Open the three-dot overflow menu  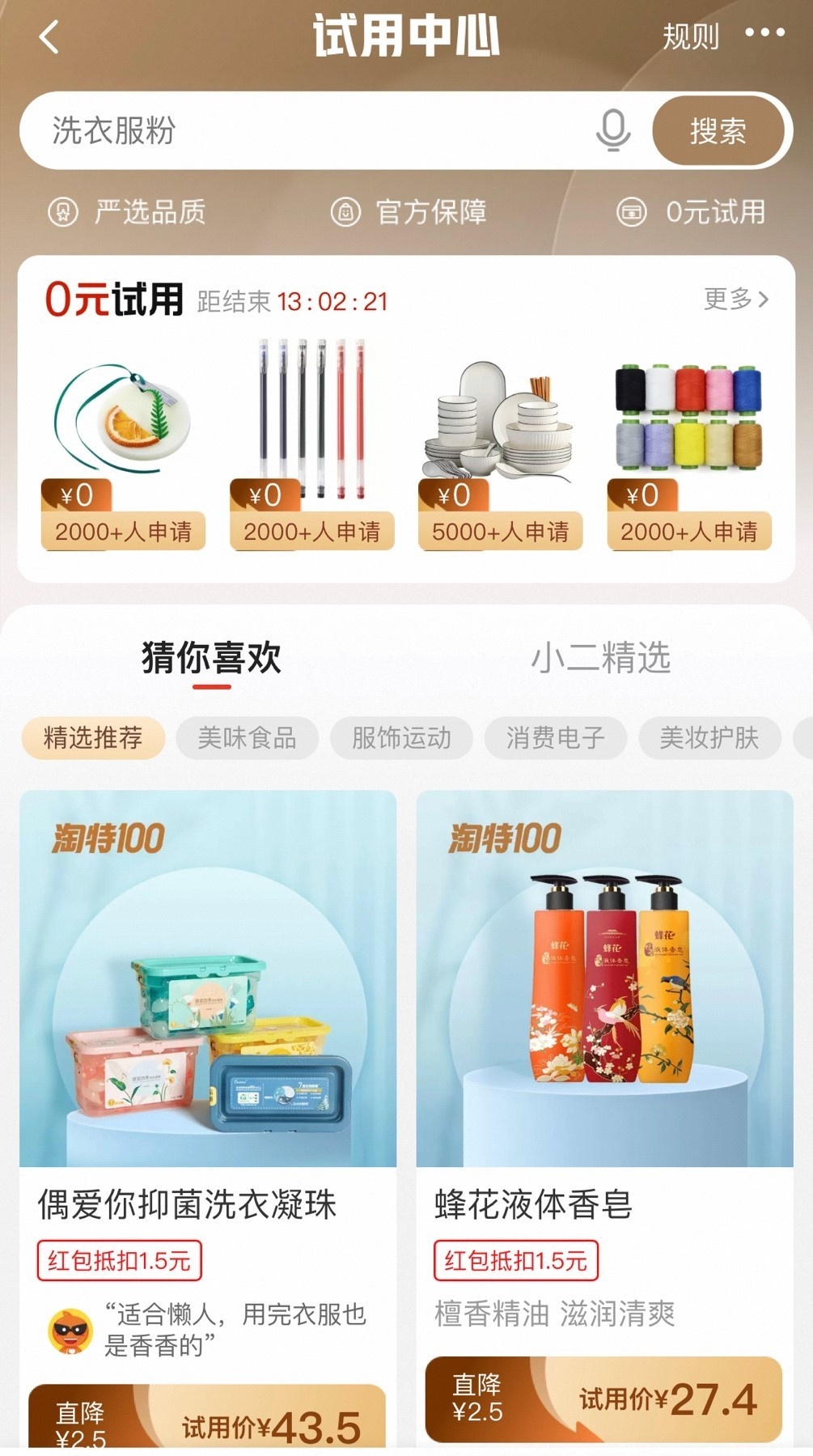764,33
